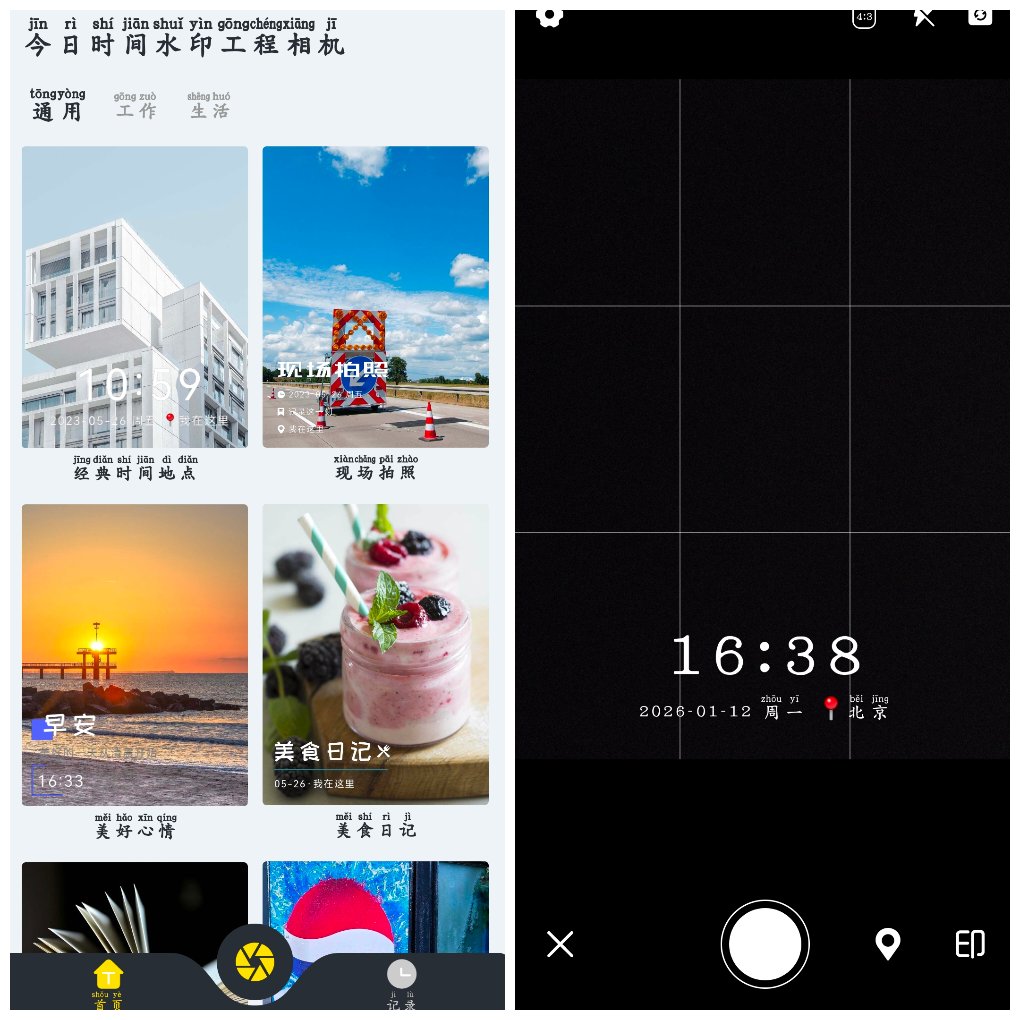1020x1020 pixels.
Task: Switch to the 工作 category tab
Action: 136,106
